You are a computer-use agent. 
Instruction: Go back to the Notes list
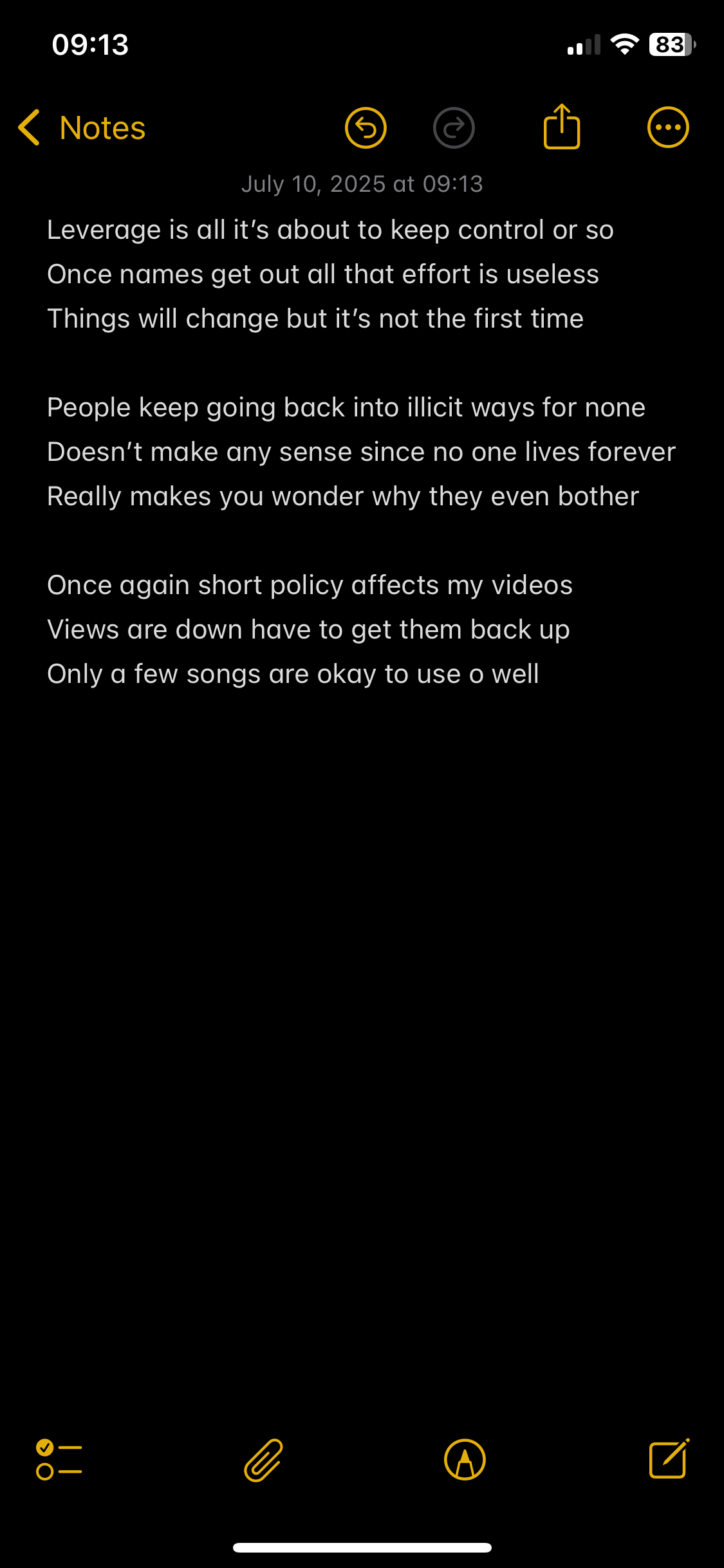pos(82,127)
